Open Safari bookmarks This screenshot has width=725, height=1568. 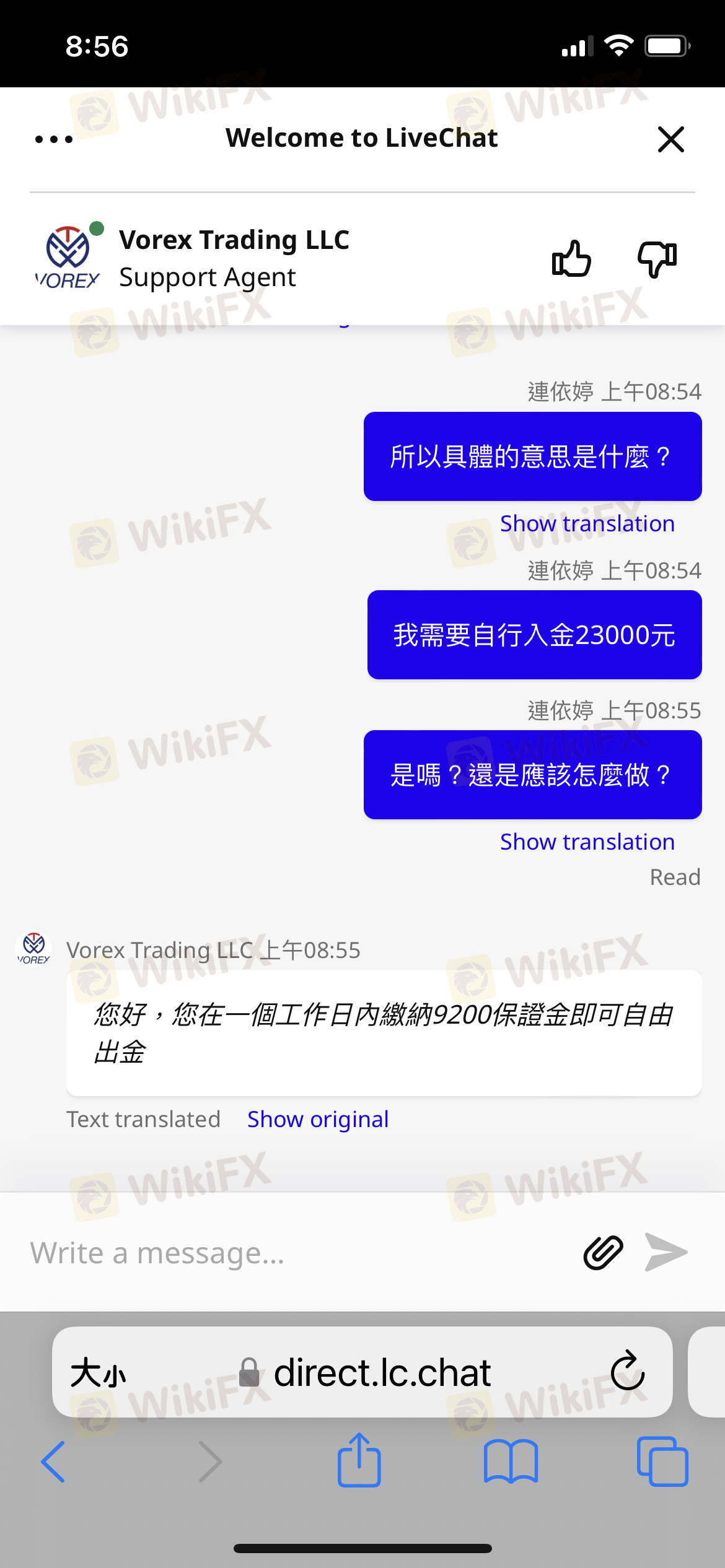[x=511, y=1461]
